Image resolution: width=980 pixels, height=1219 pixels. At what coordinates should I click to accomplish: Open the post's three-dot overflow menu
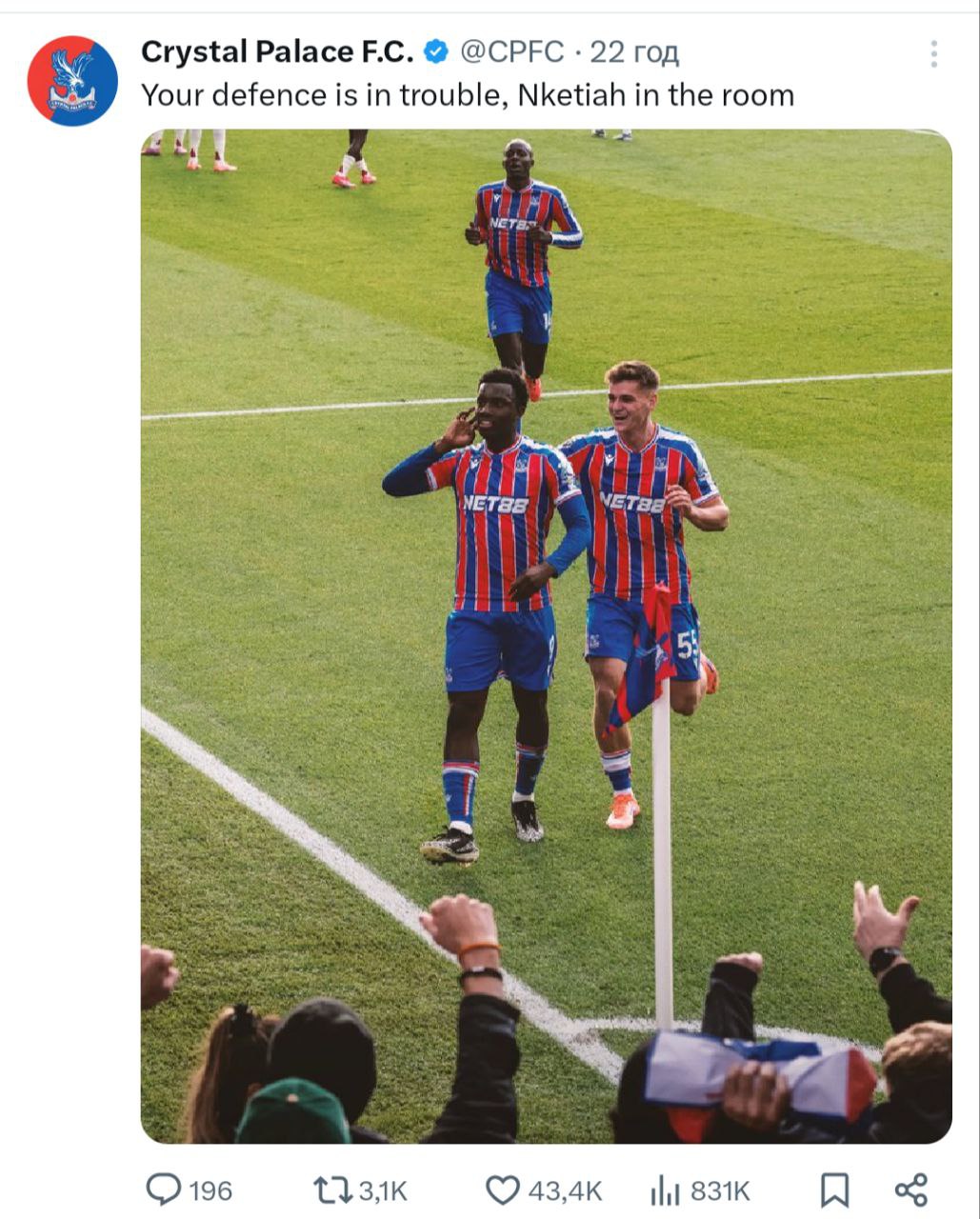click(933, 53)
